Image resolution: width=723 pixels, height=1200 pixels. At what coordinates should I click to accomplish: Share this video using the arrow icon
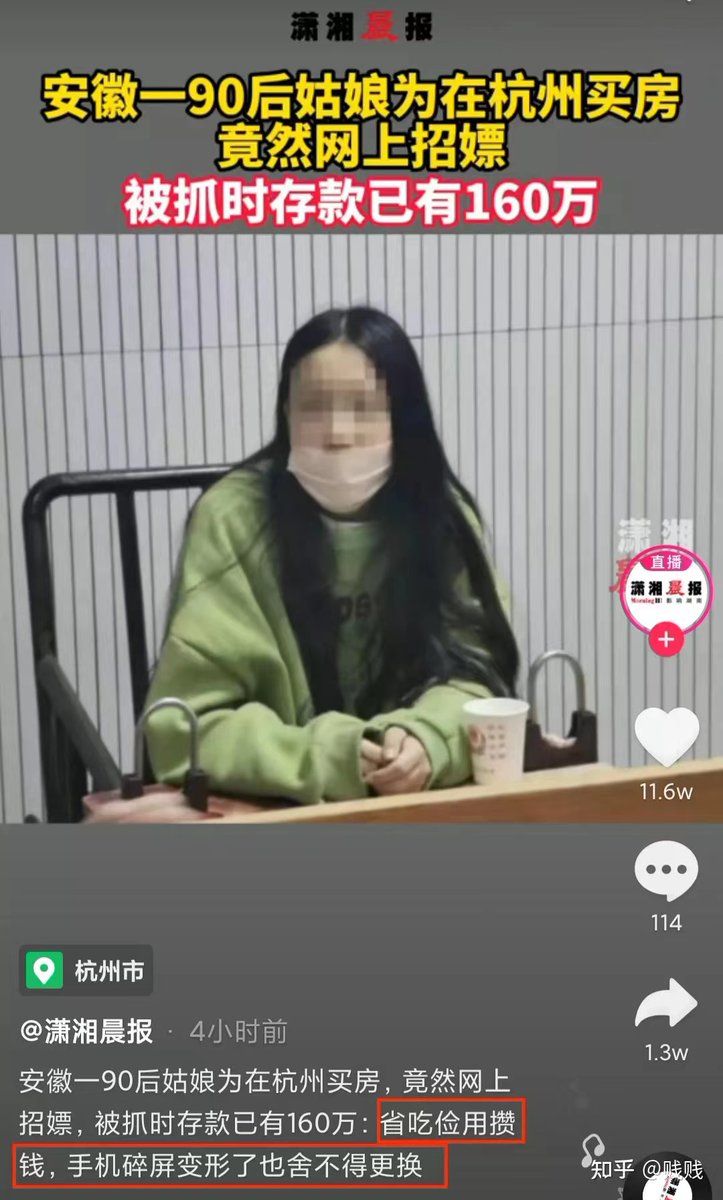click(x=666, y=1003)
